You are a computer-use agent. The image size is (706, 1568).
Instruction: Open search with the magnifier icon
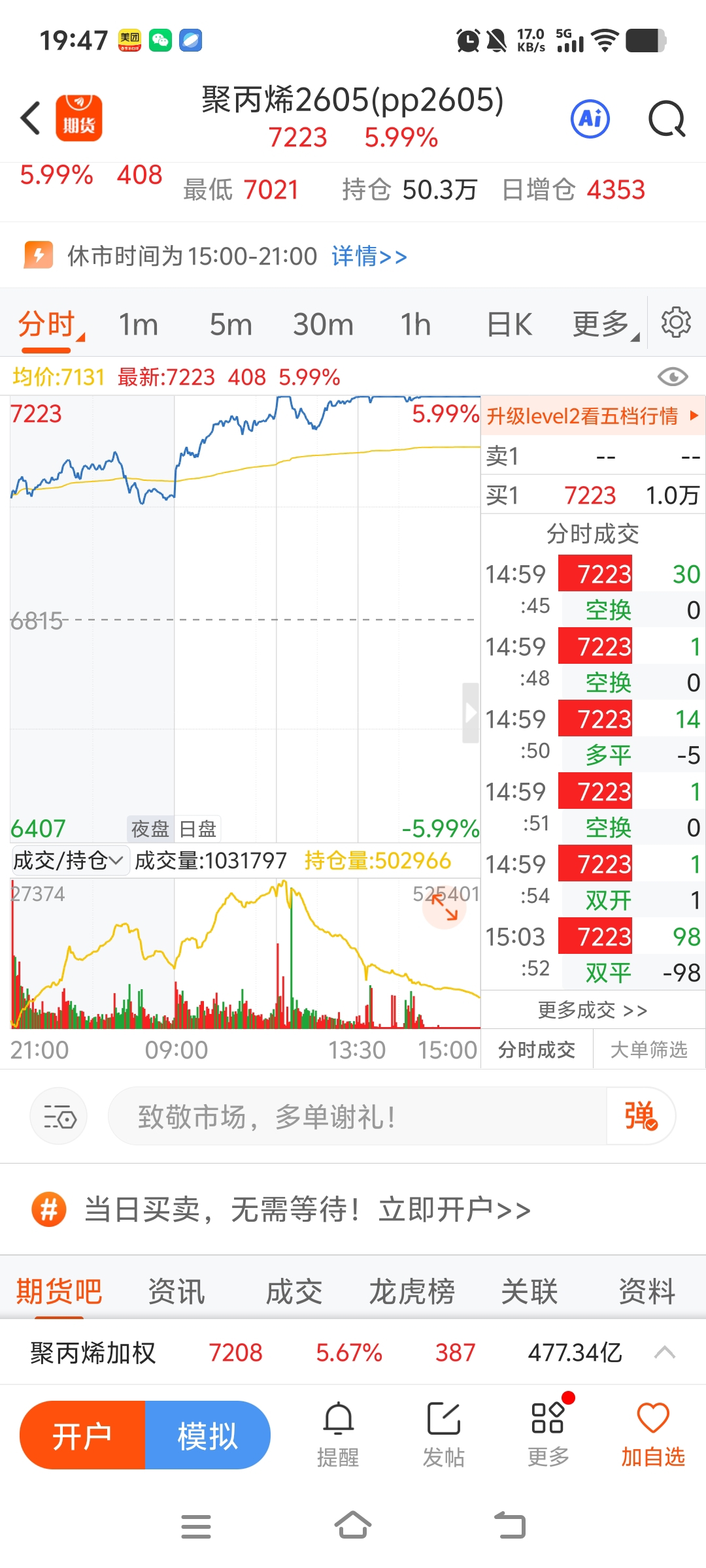pyautogui.click(x=667, y=119)
